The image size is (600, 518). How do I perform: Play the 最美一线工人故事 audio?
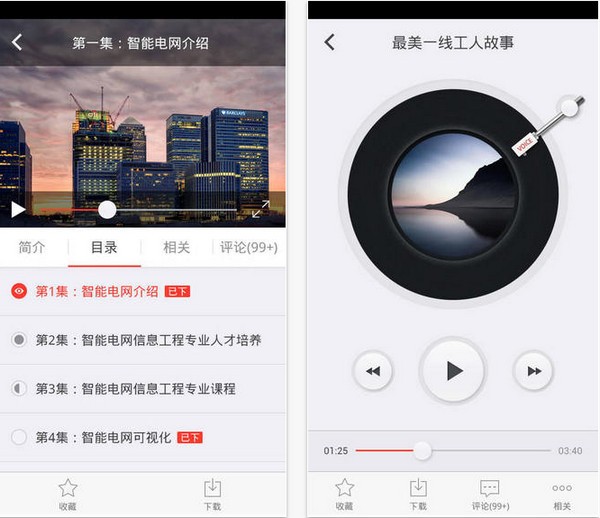[454, 371]
